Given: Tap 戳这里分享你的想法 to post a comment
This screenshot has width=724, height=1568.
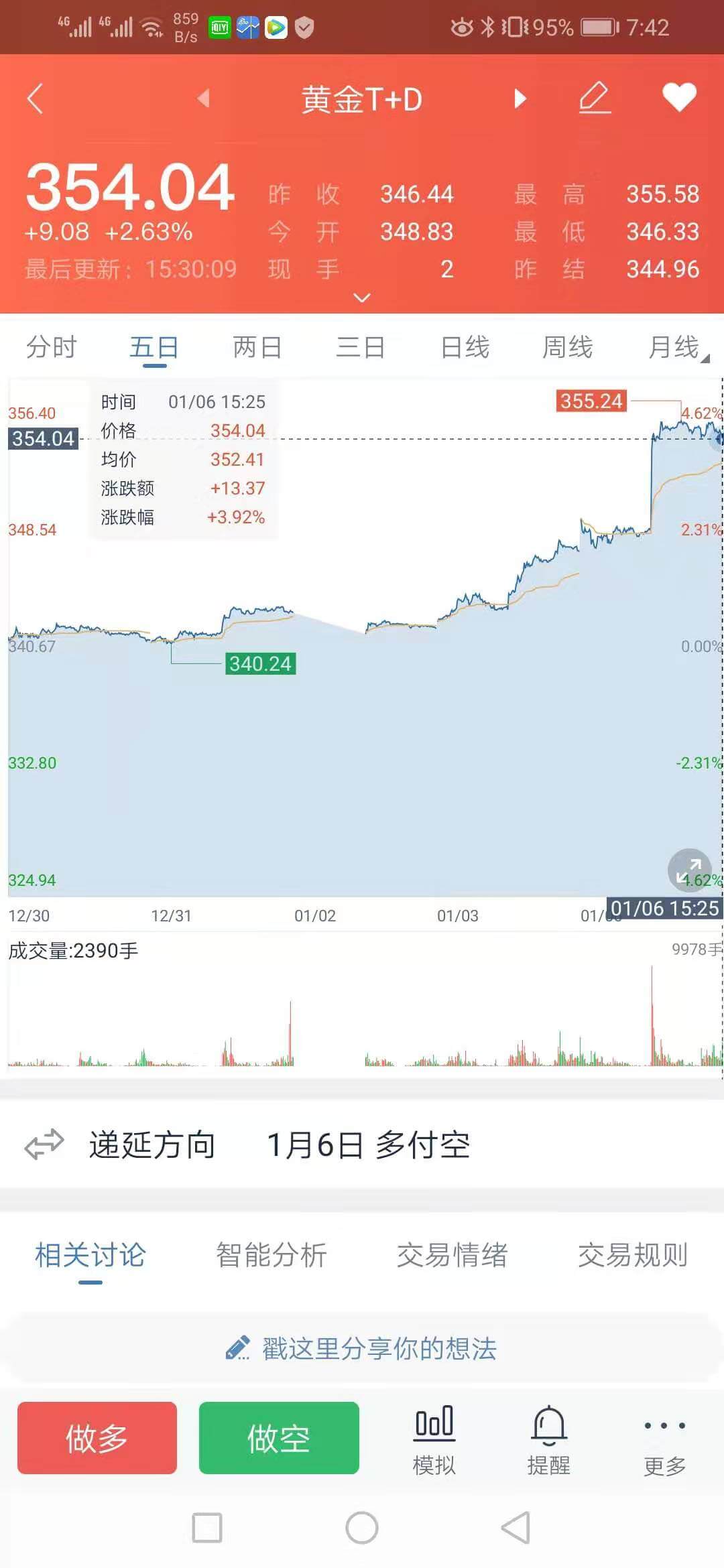Looking at the screenshot, I should tap(362, 1348).
